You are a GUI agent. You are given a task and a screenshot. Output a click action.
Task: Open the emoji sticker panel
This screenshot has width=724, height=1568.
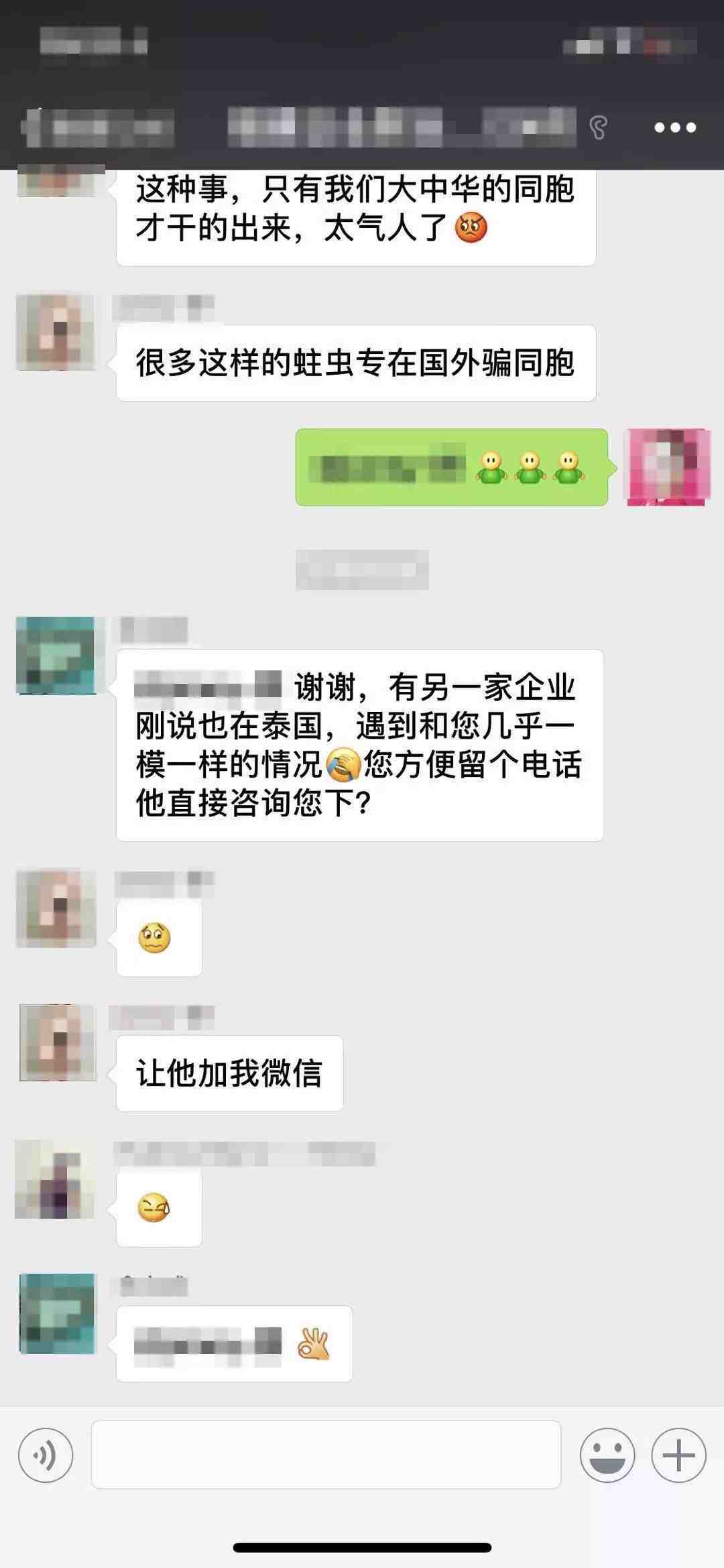607,1455
